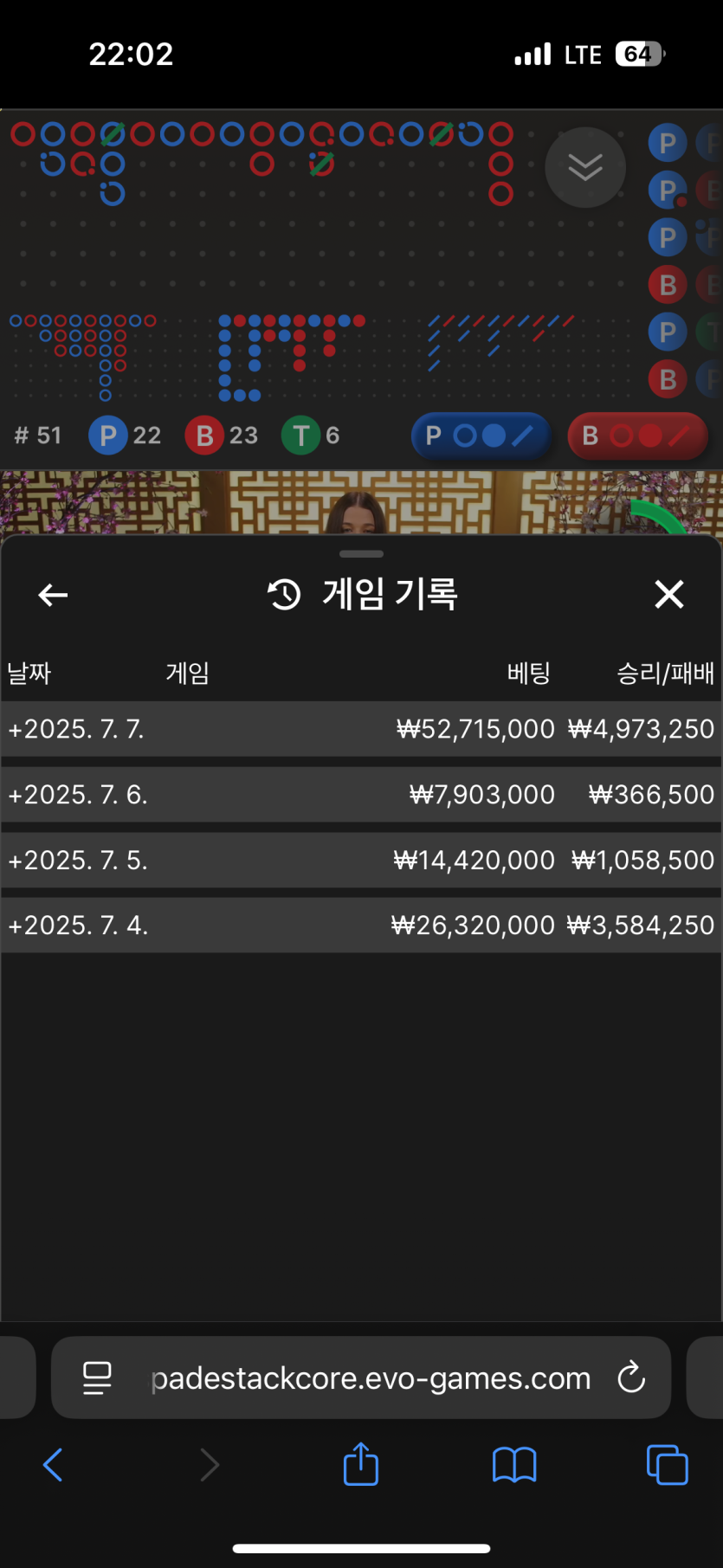Reload the page in Safari
This screenshot has height=1568, width=723.
631,1378
